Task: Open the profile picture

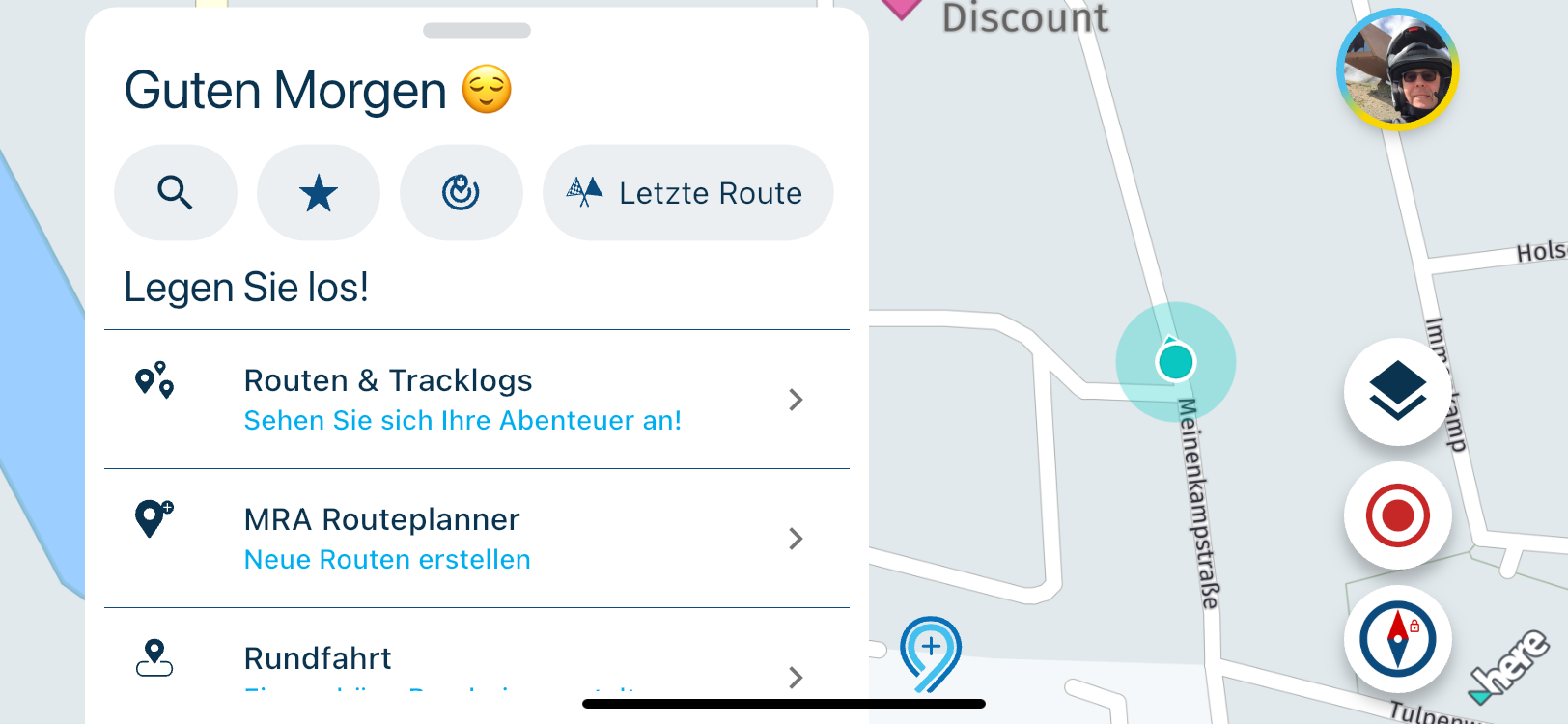Action: coord(1397,70)
